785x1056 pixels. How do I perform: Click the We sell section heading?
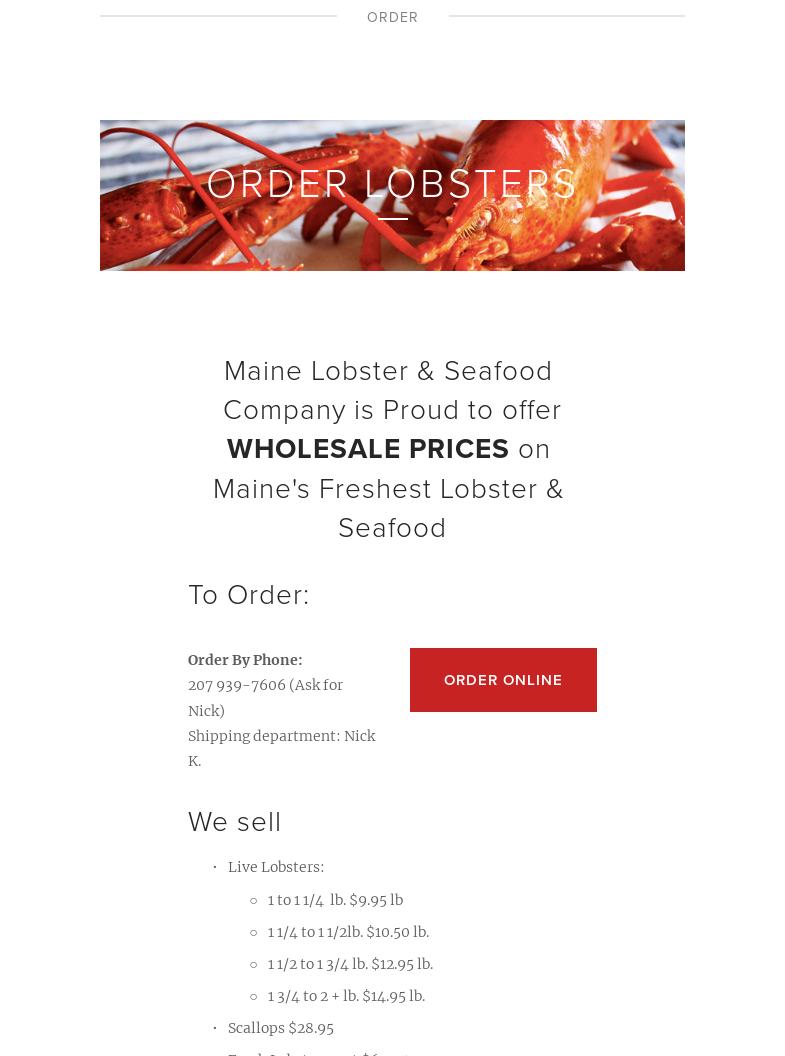click(235, 822)
